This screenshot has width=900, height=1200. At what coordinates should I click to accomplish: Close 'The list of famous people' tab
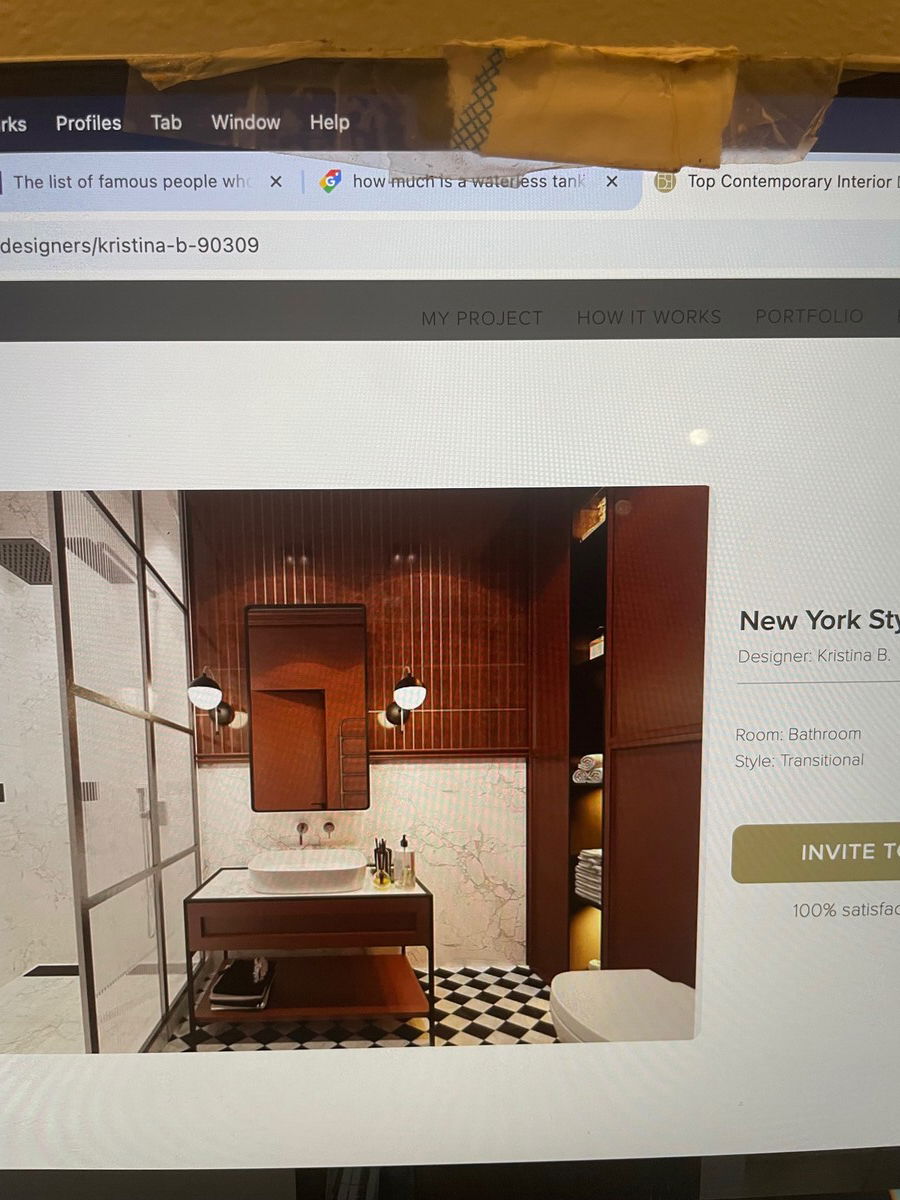[x=276, y=182]
